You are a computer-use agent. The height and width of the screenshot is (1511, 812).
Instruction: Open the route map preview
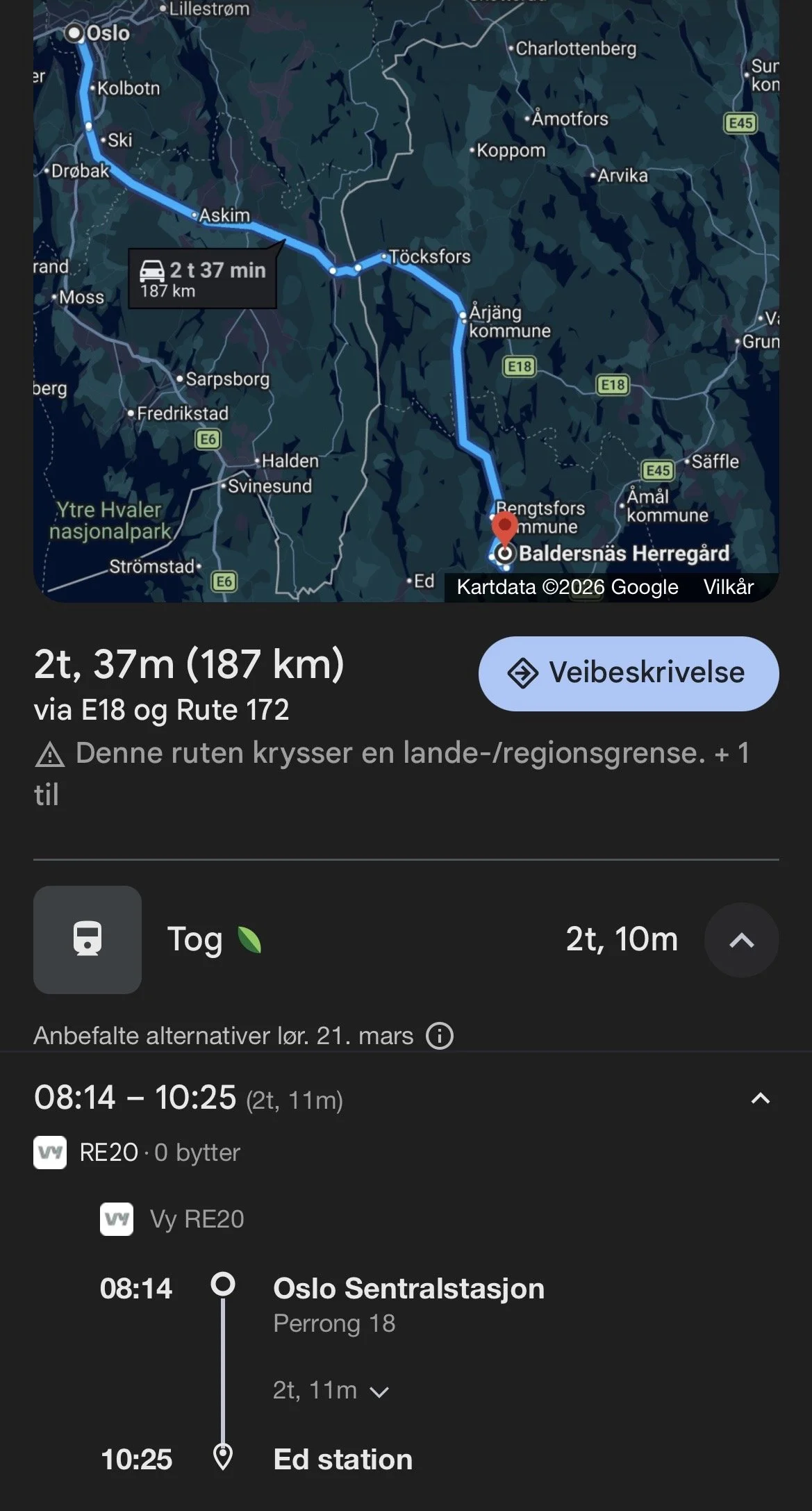(406, 300)
